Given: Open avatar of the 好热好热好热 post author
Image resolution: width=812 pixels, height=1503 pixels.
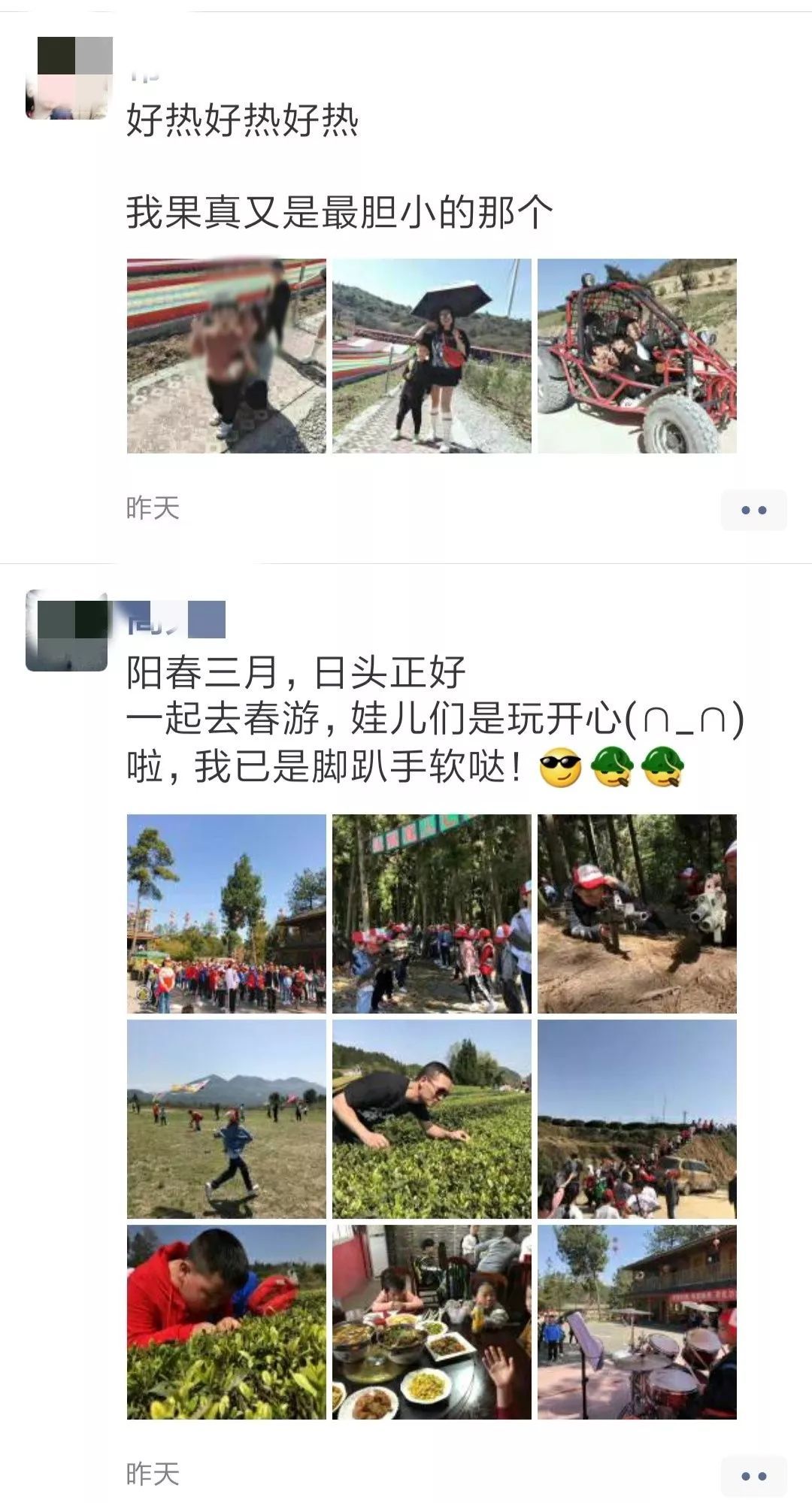Looking at the screenshot, I should pos(69,77).
